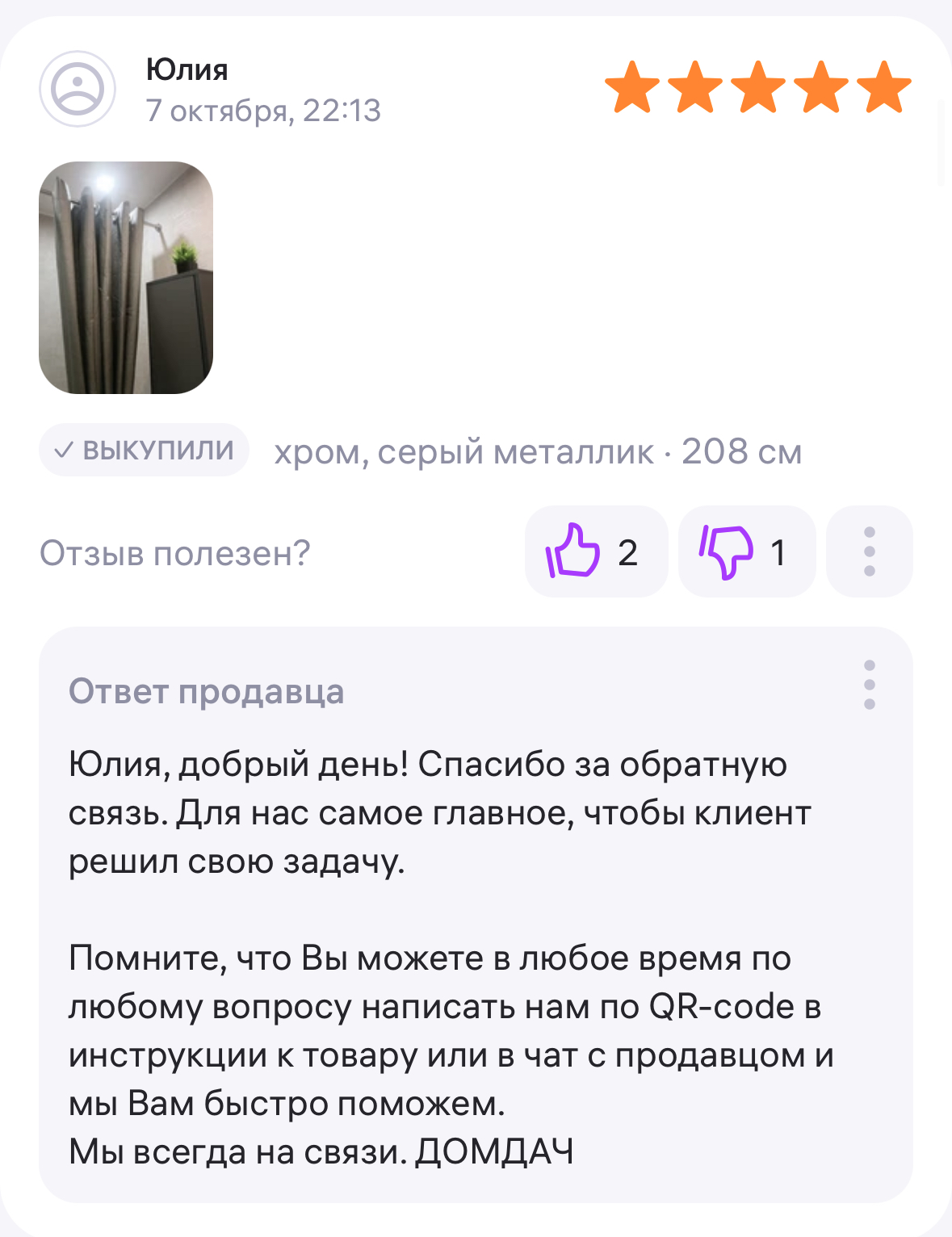Give the review a thumbs down

pos(746,552)
